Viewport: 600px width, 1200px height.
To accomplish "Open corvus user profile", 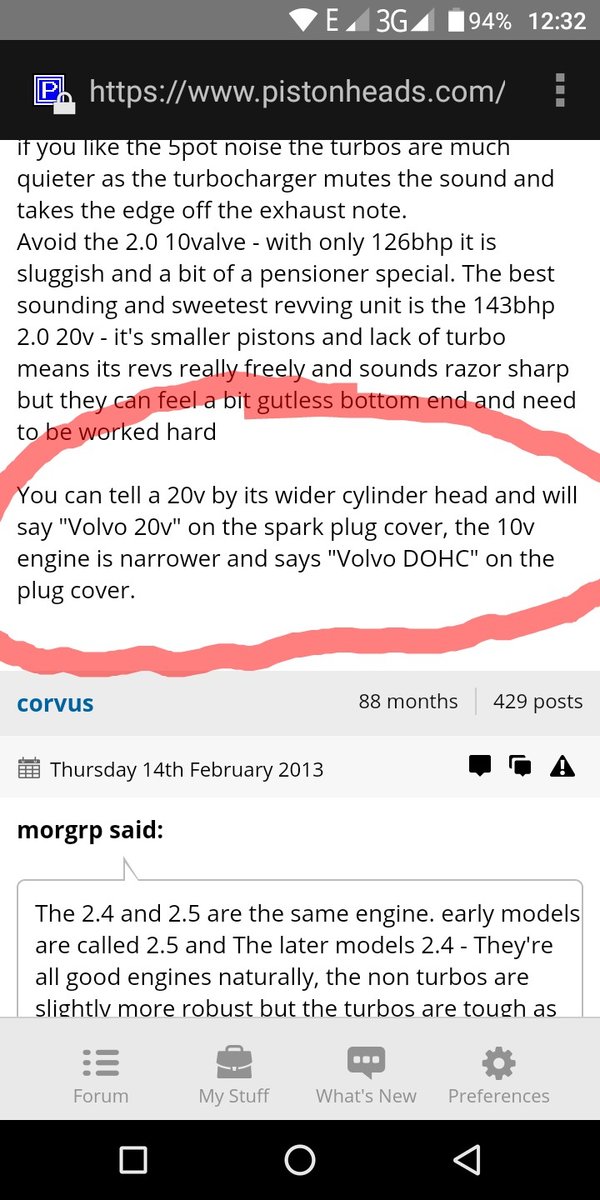I will pos(55,703).
